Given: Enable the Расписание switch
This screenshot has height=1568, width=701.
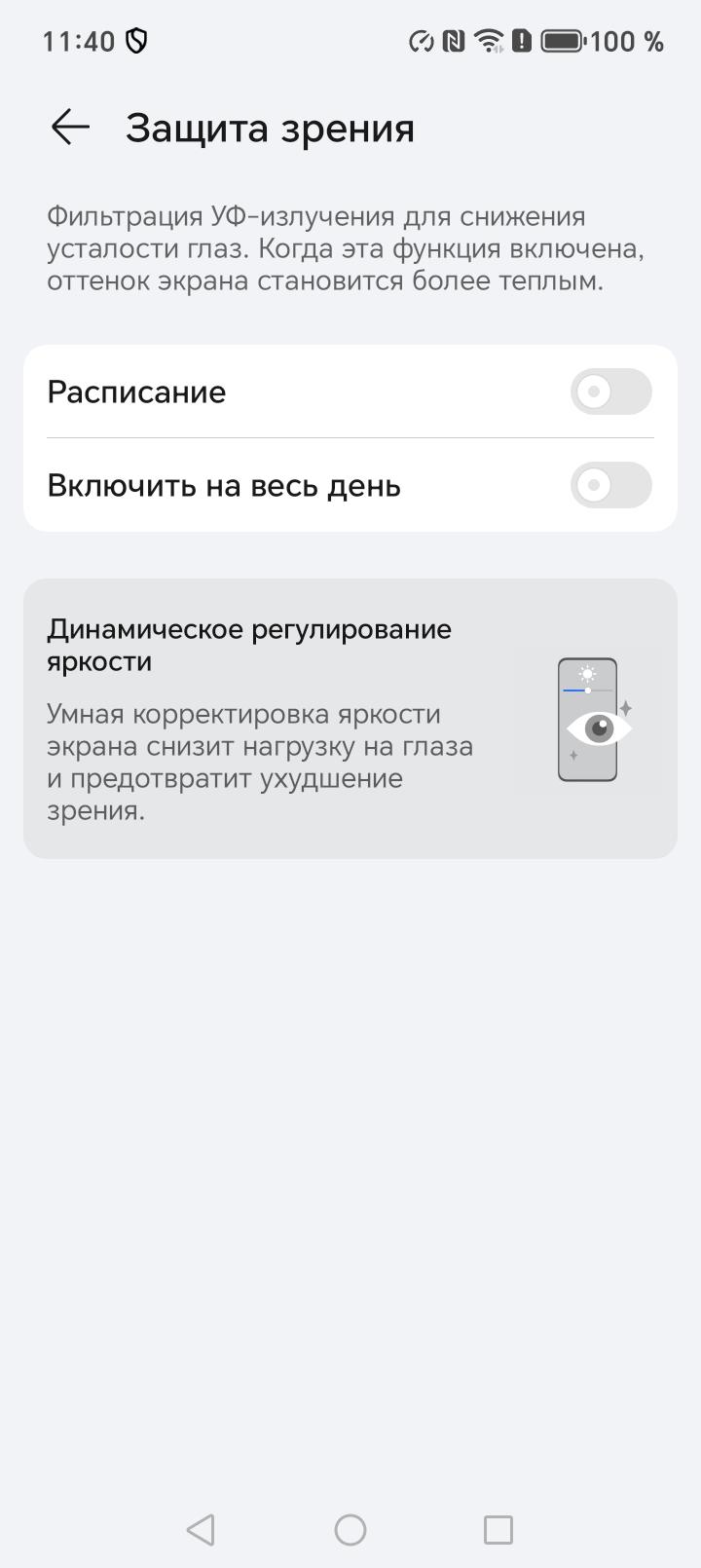Looking at the screenshot, I should [610, 392].
